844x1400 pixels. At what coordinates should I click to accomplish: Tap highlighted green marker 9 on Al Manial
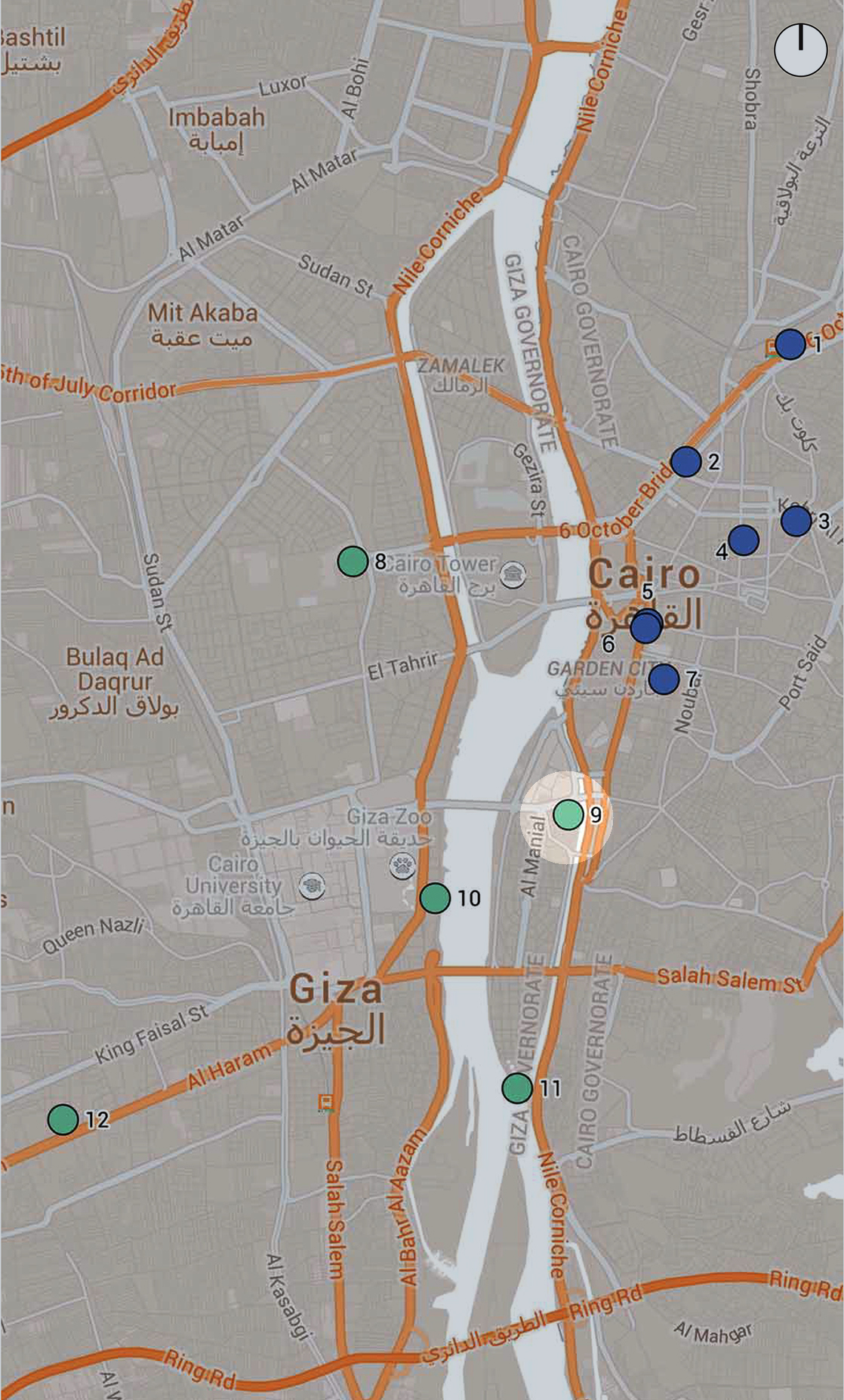(x=568, y=814)
